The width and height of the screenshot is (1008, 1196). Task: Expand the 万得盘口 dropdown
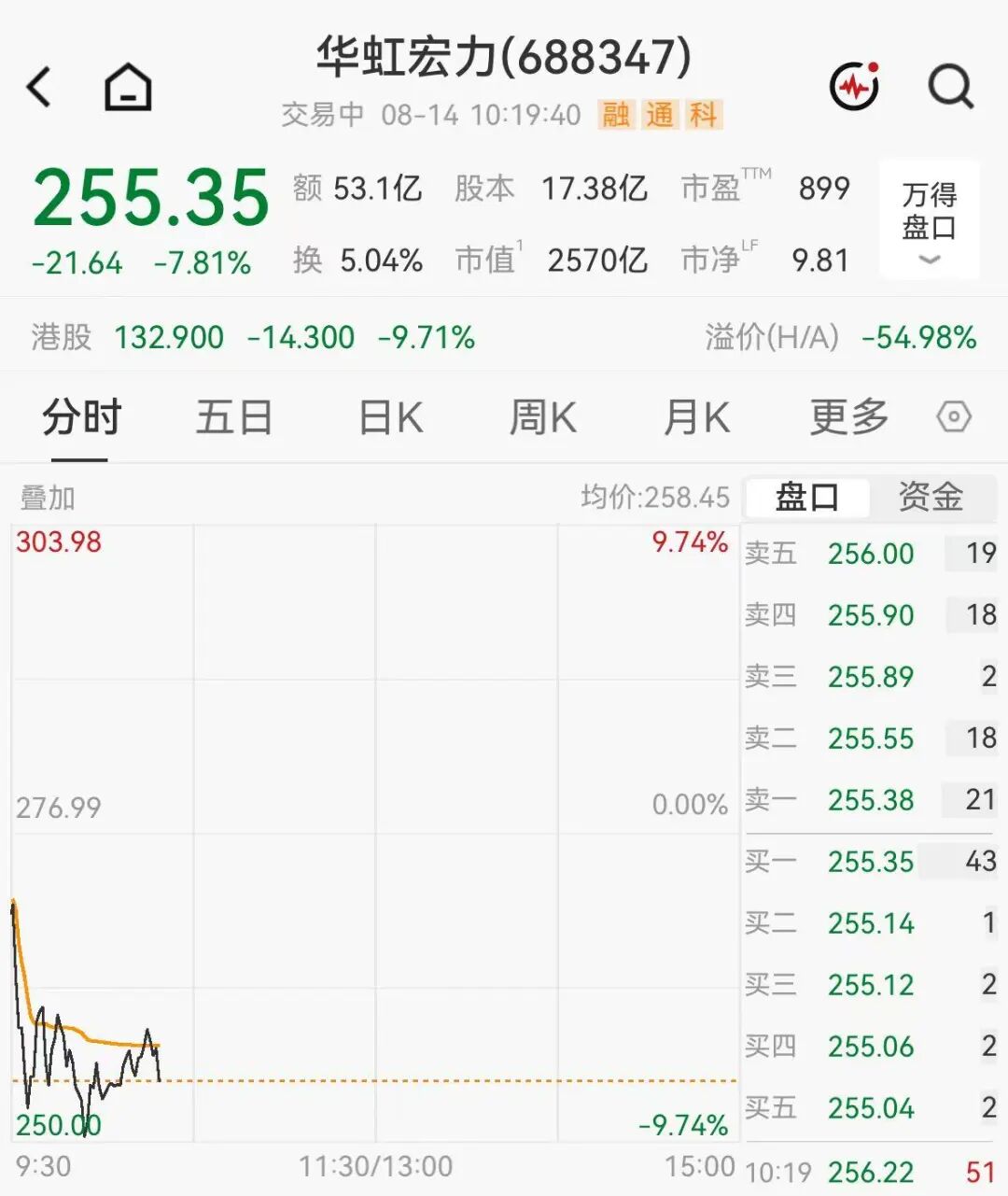coord(930,220)
